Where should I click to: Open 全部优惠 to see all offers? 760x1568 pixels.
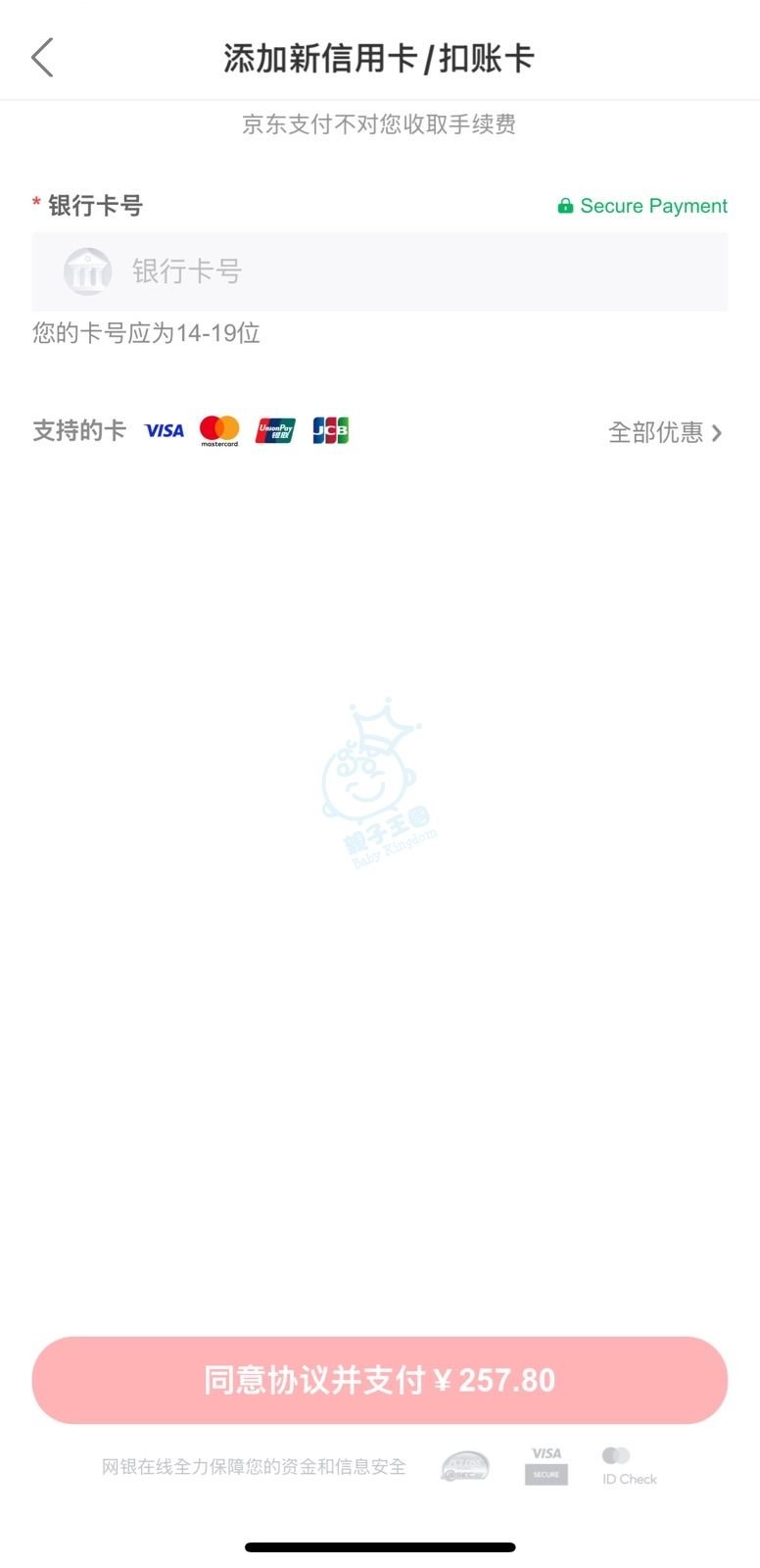(665, 432)
